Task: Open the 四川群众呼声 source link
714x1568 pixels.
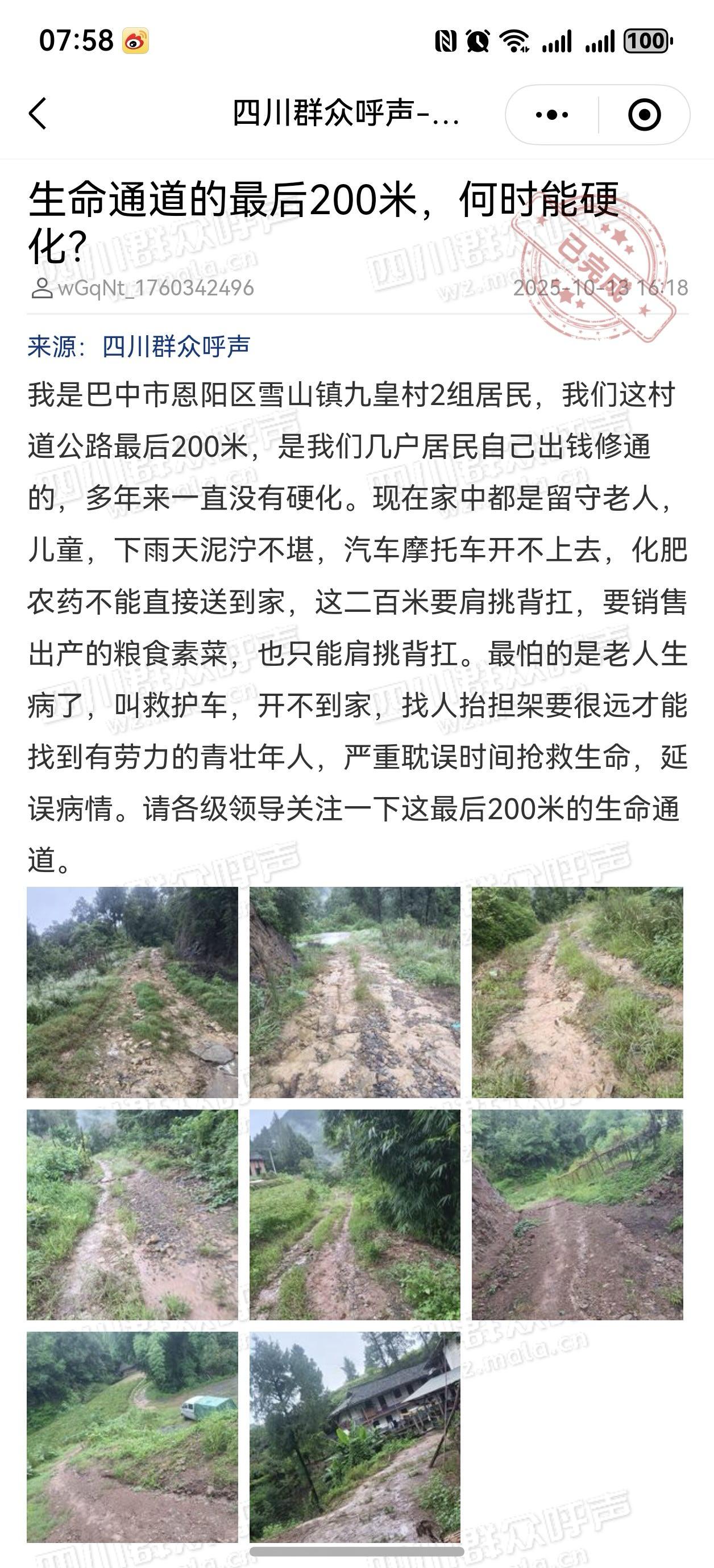Action: pyautogui.click(x=176, y=347)
